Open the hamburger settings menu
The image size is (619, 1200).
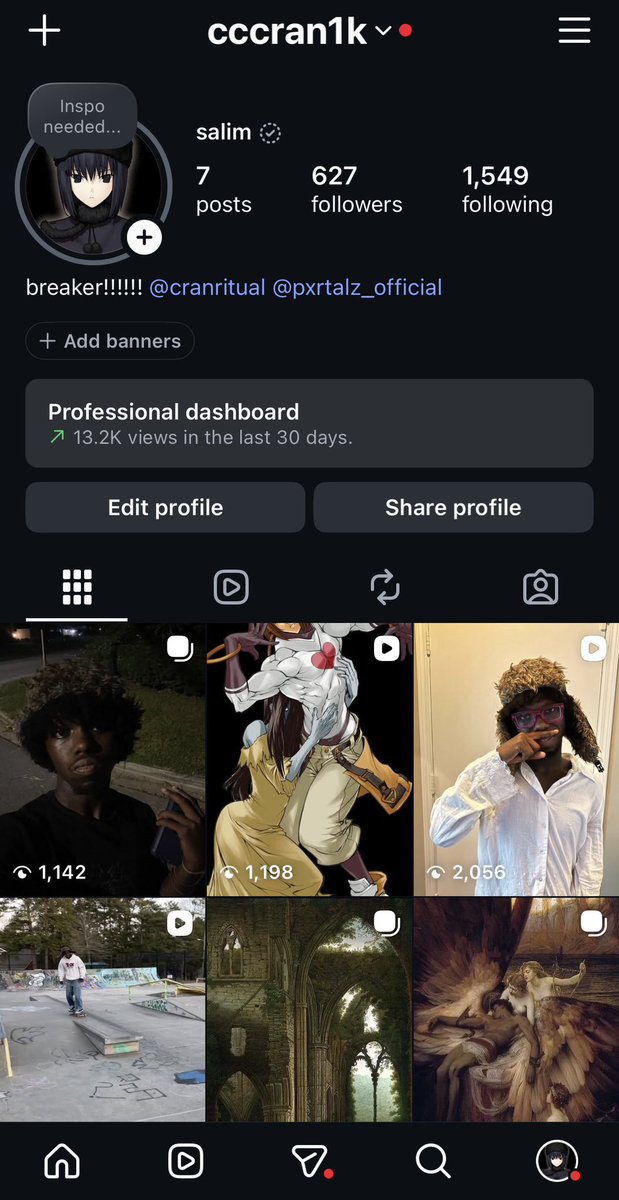point(574,30)
